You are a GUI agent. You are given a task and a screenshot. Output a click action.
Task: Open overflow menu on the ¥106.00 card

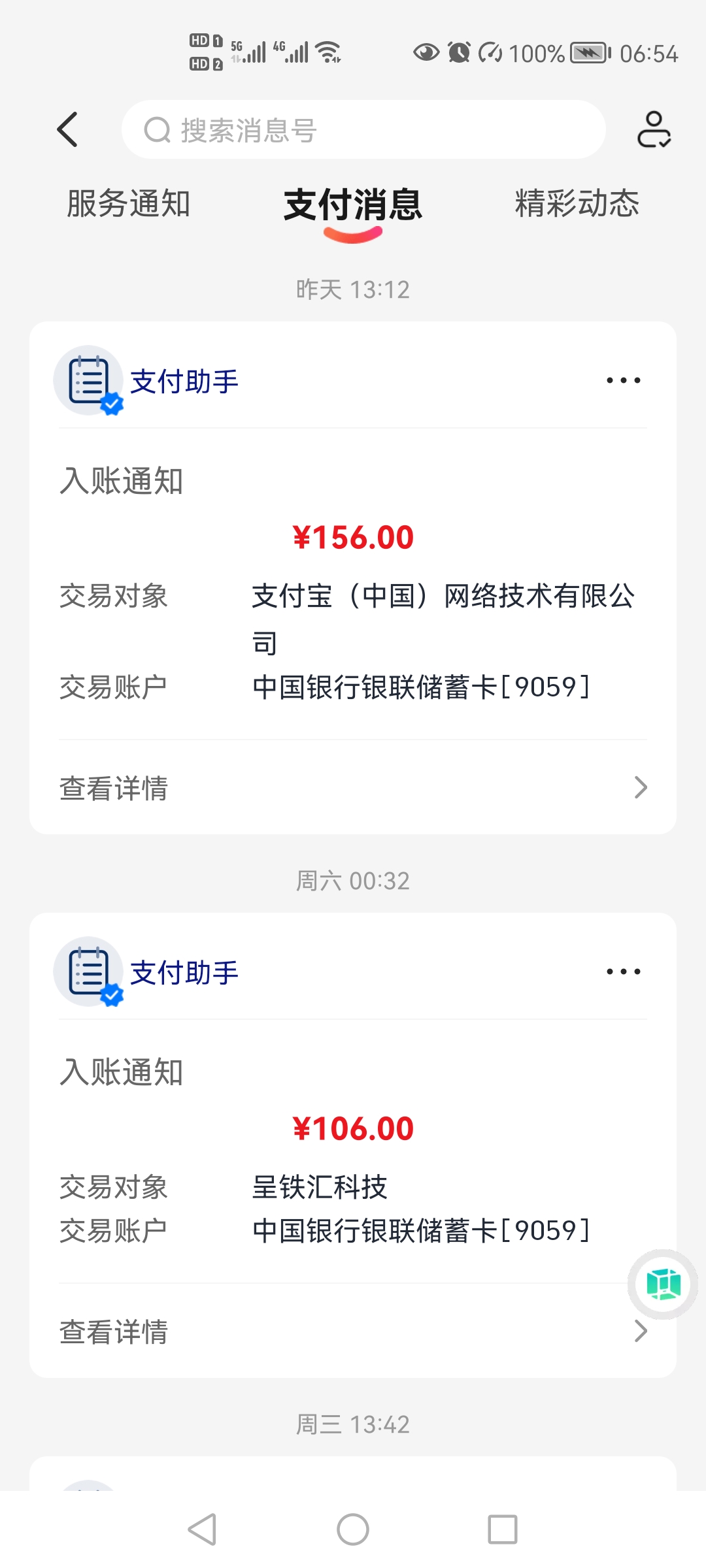[623, 972]
